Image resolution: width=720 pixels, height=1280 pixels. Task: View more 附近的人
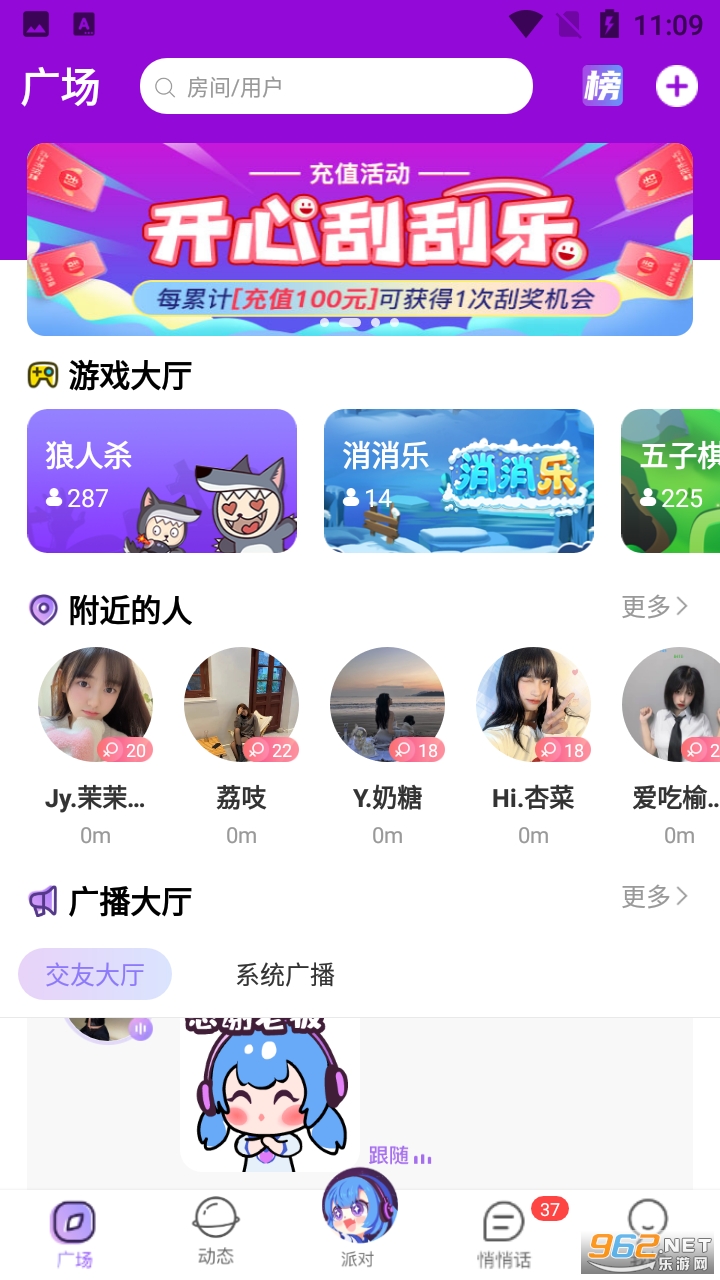[654, 607]
